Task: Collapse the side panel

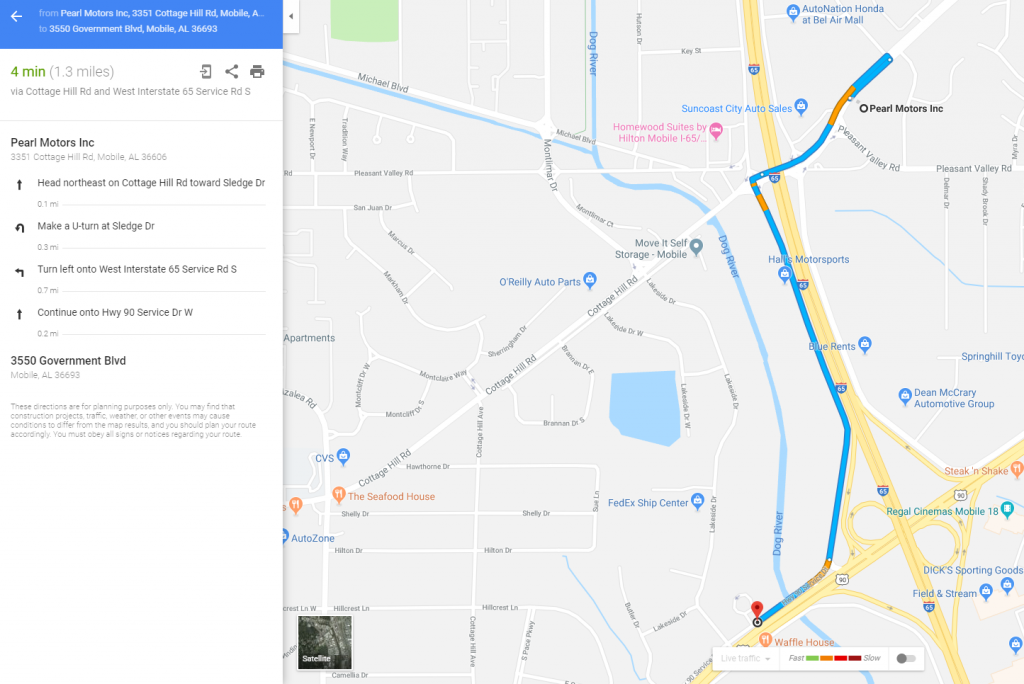Action: [290, 16]
